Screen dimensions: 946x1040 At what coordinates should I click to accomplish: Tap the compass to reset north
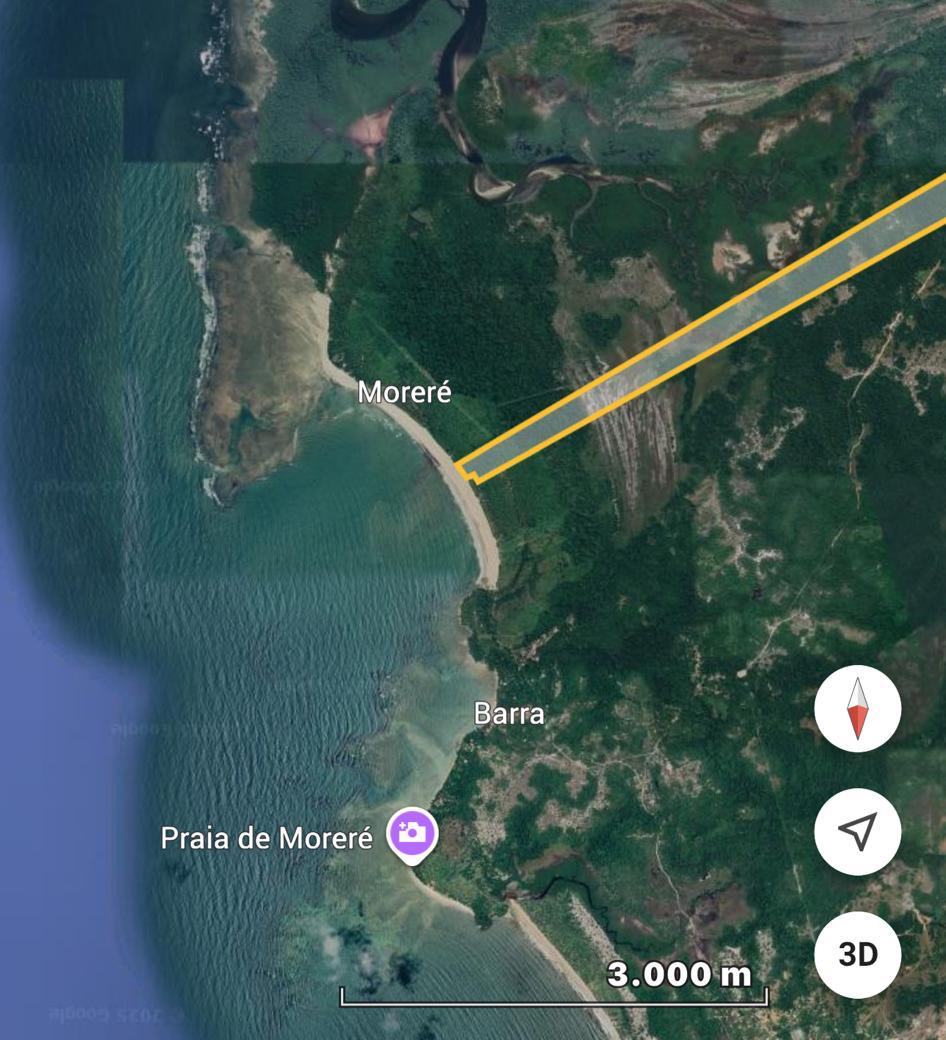click(857, 708)
